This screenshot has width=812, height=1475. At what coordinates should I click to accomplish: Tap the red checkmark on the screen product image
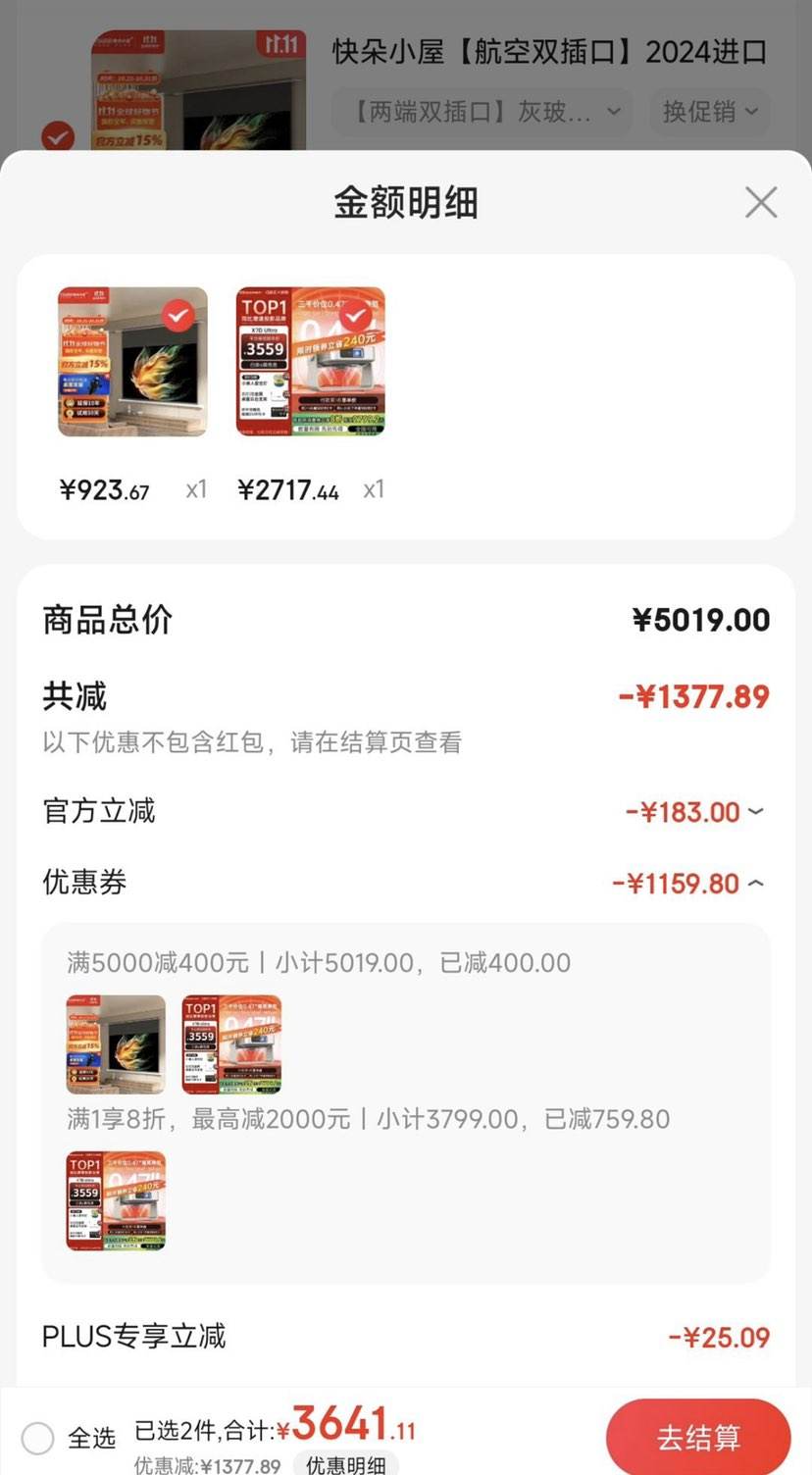178,315
